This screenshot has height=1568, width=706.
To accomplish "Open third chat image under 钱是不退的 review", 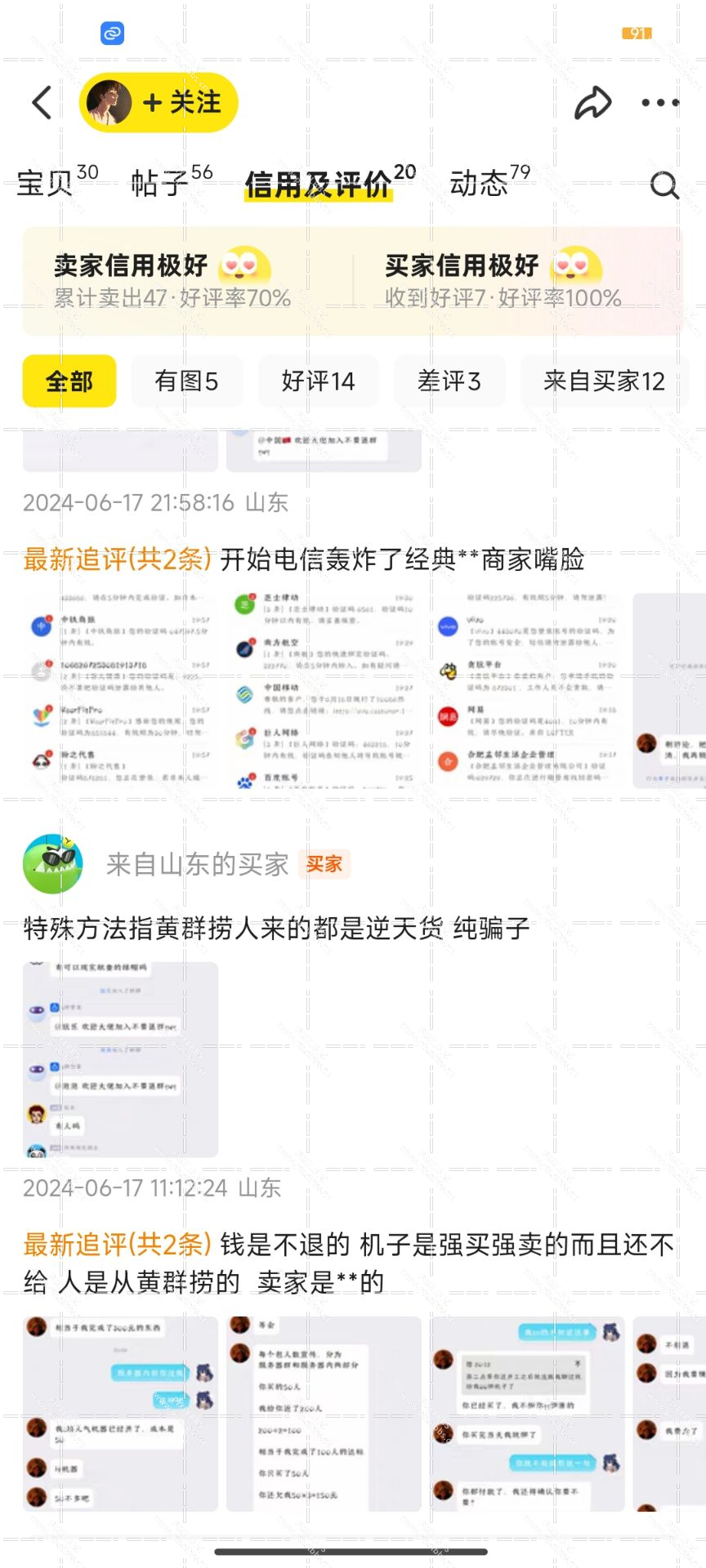I will tap(527, 1413).
